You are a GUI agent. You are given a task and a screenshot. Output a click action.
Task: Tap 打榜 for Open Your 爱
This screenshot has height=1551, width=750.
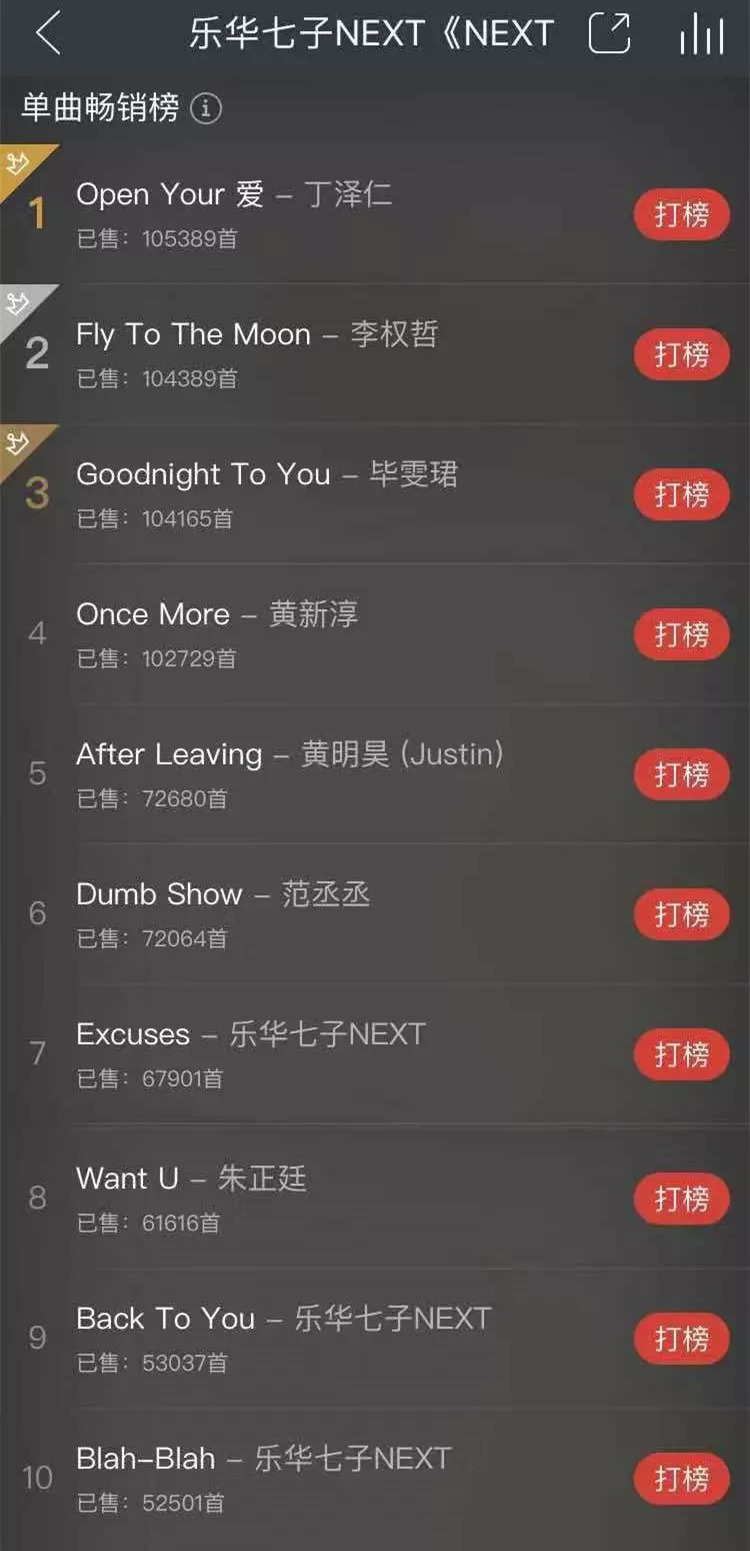click(681, 214)
